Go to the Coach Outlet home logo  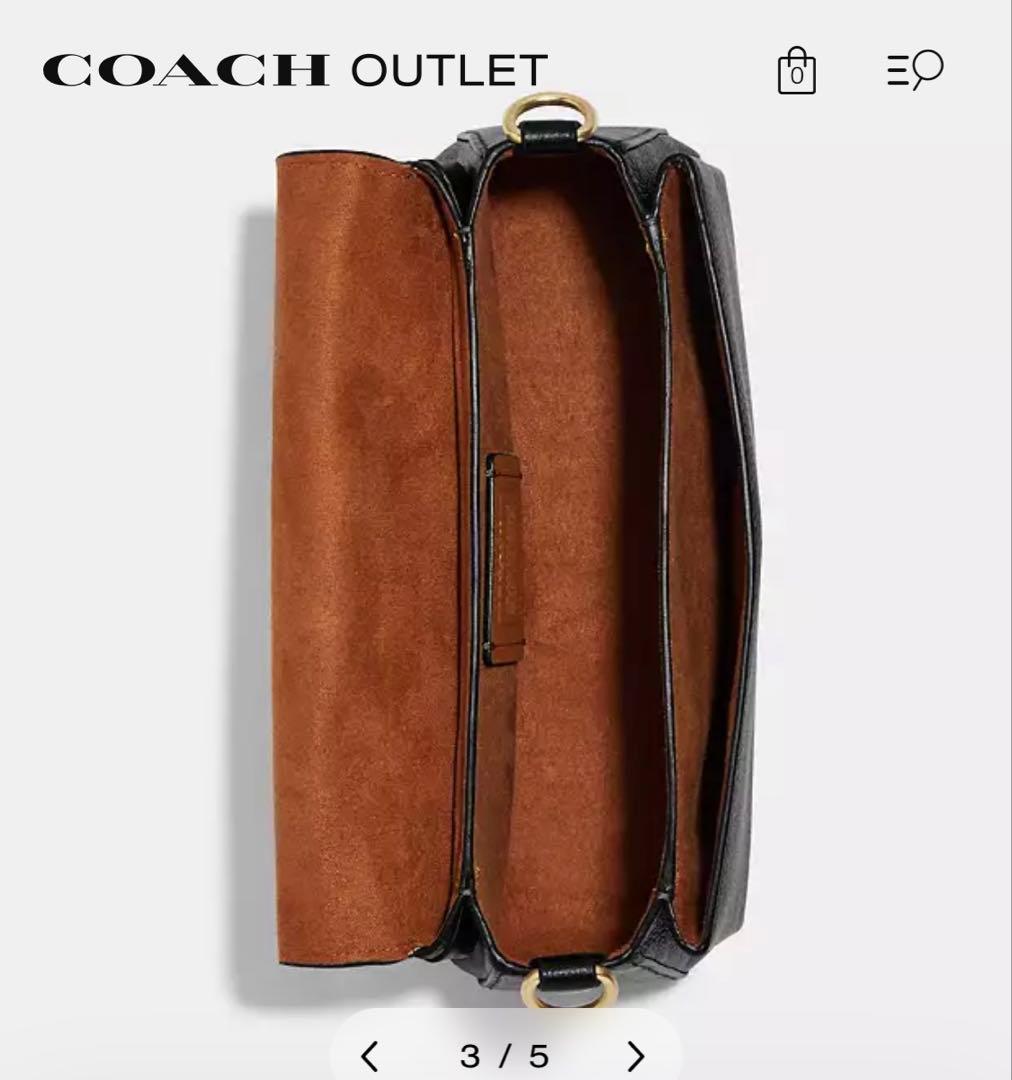pos(295,70)
